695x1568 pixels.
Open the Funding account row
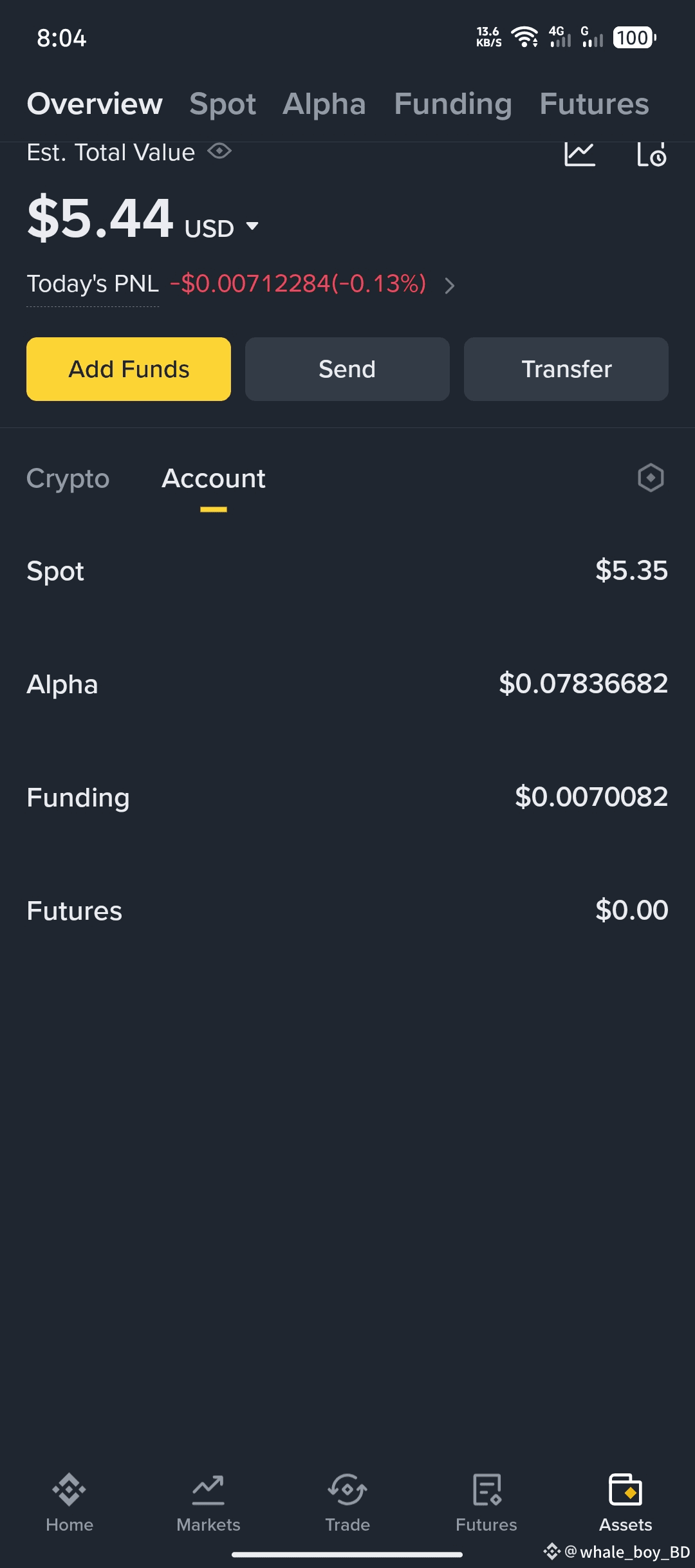(347, 798)
